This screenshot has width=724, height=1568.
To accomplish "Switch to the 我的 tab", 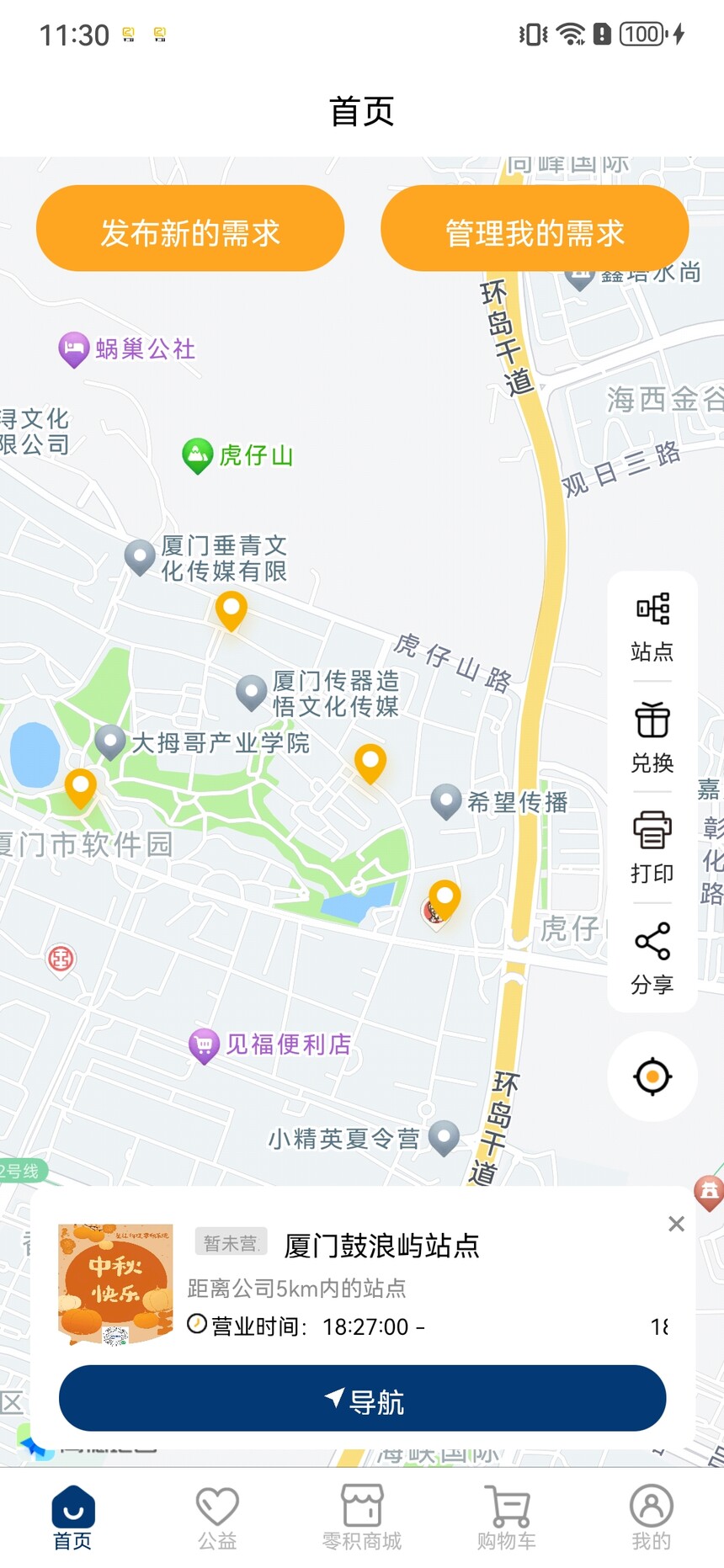I will point(652,1518).
